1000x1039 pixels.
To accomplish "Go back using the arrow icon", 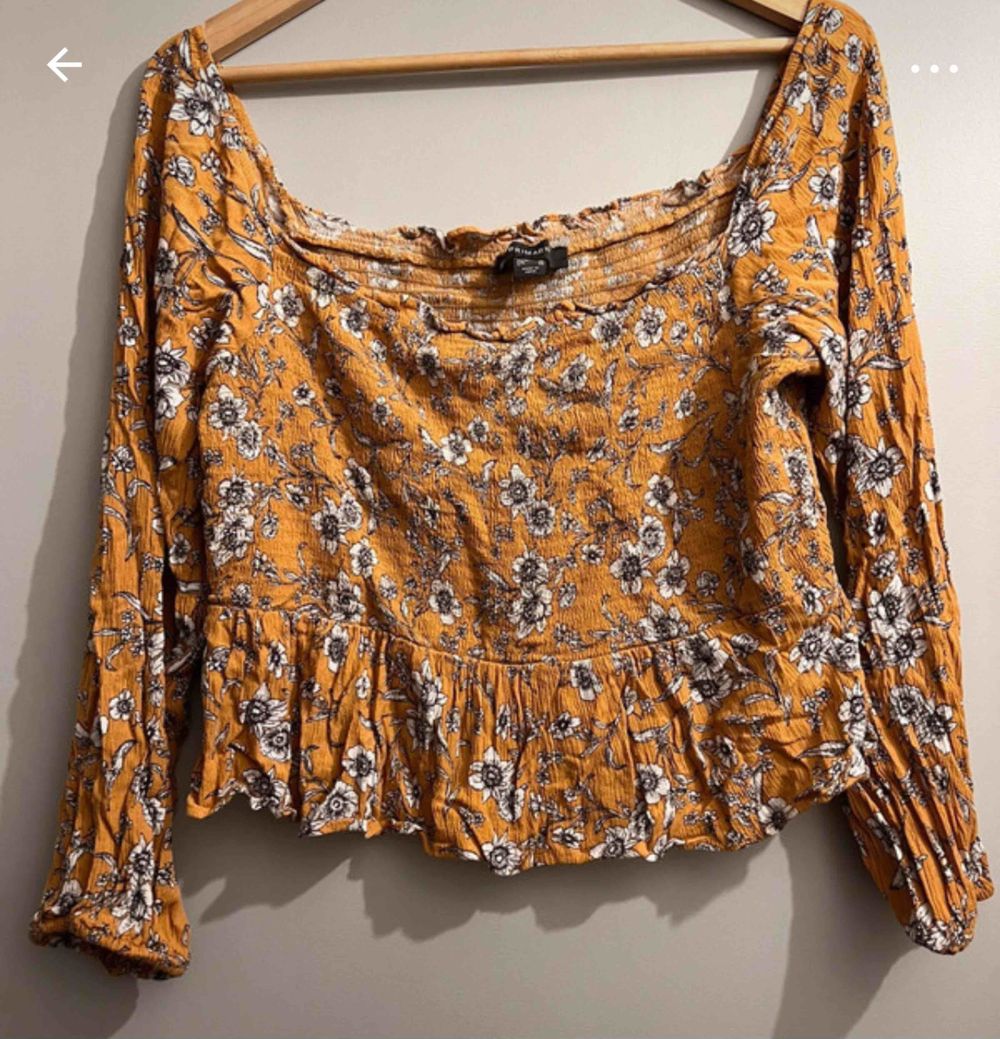I will 64,65.
